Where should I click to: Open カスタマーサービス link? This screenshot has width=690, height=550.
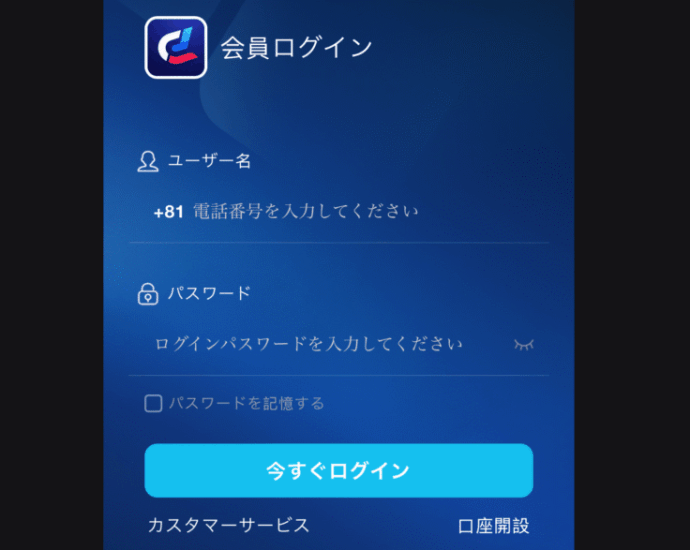click(228, 525)
